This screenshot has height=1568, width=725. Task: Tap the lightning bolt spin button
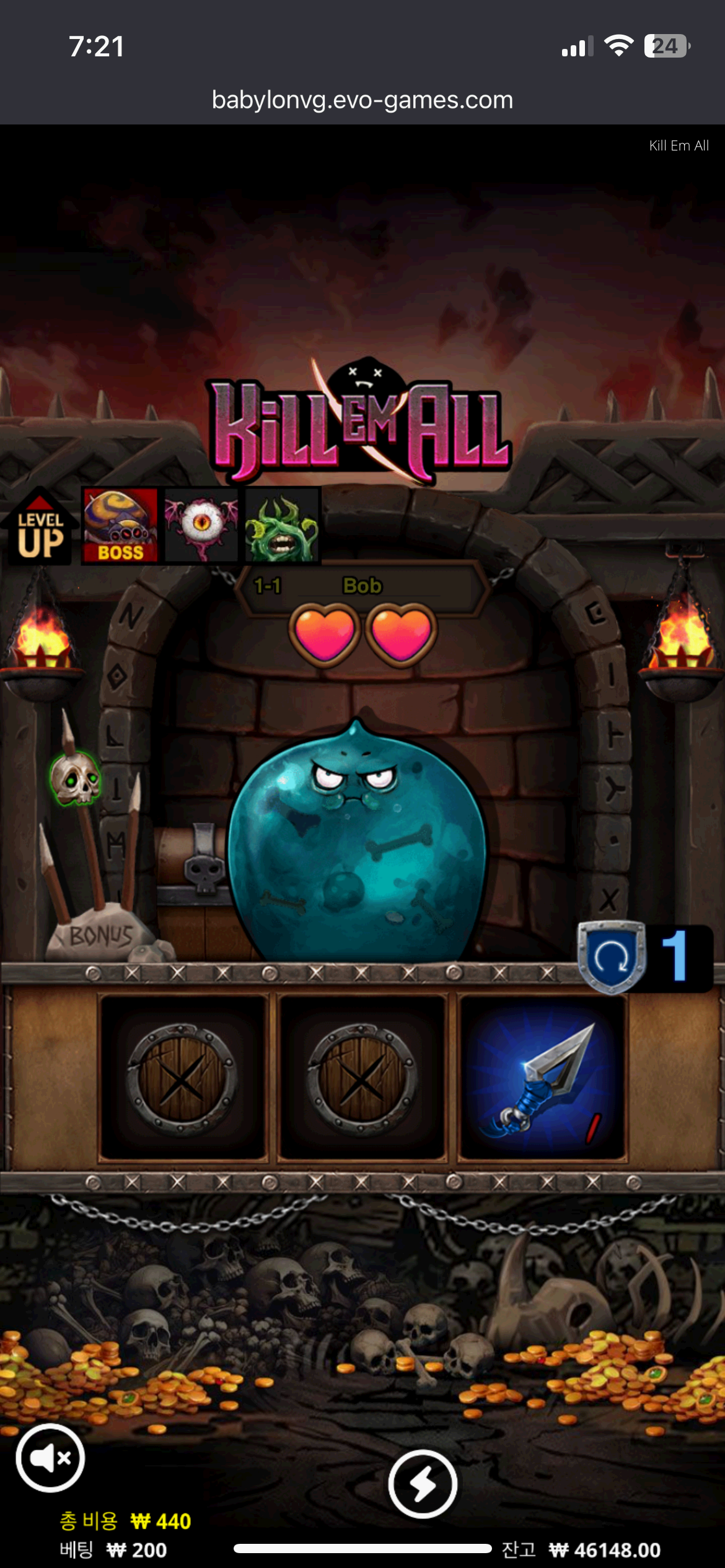tap(423, 1484)
